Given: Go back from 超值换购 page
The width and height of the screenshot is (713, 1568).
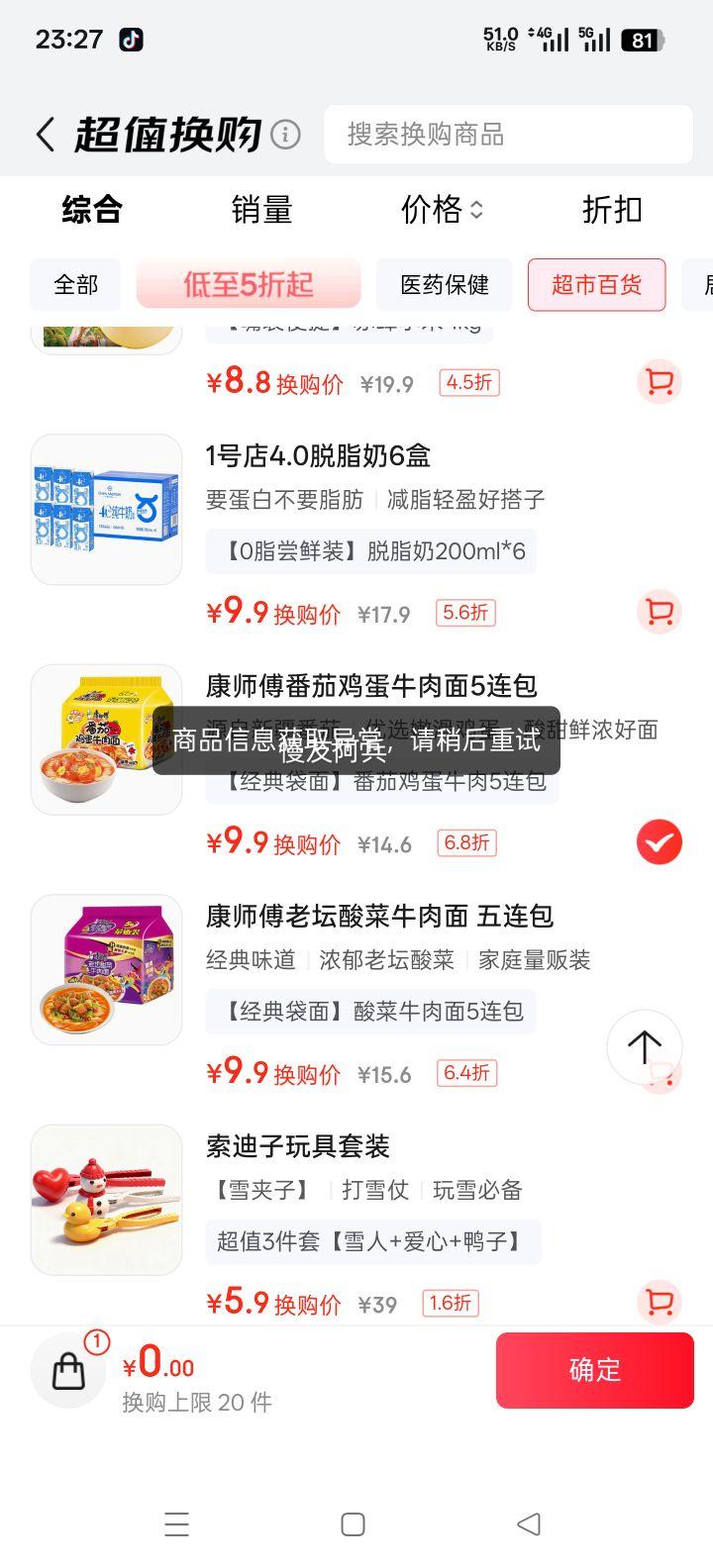Looking at the screenshot, I should coord(45,135).
